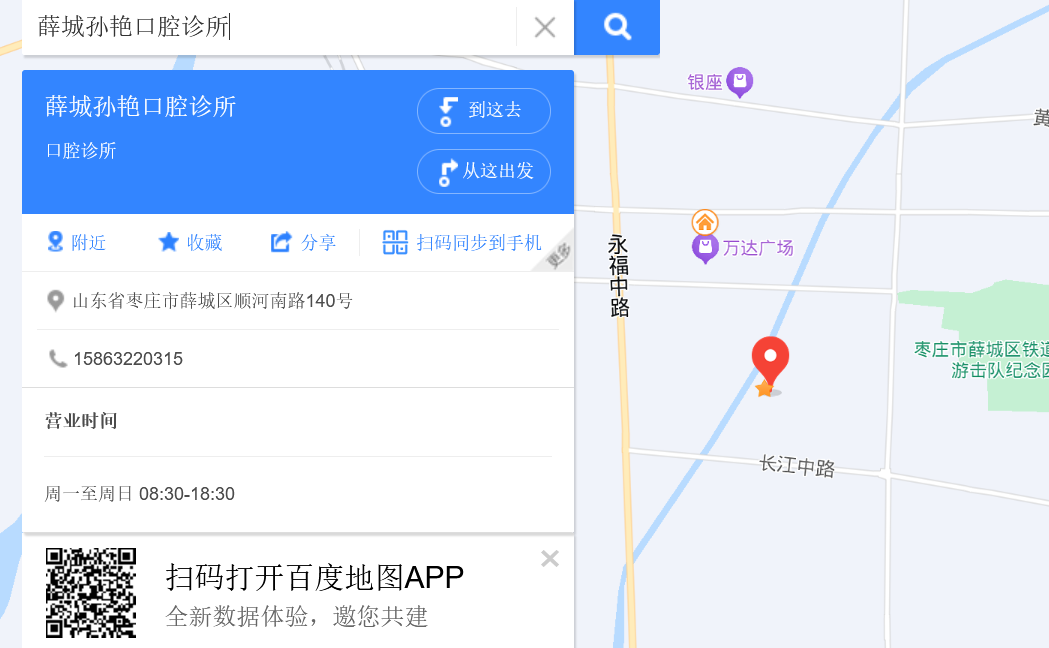Start a route with 从这出发
The height and width of the screenshot is (648, 1049).
(x=483, y=171)
